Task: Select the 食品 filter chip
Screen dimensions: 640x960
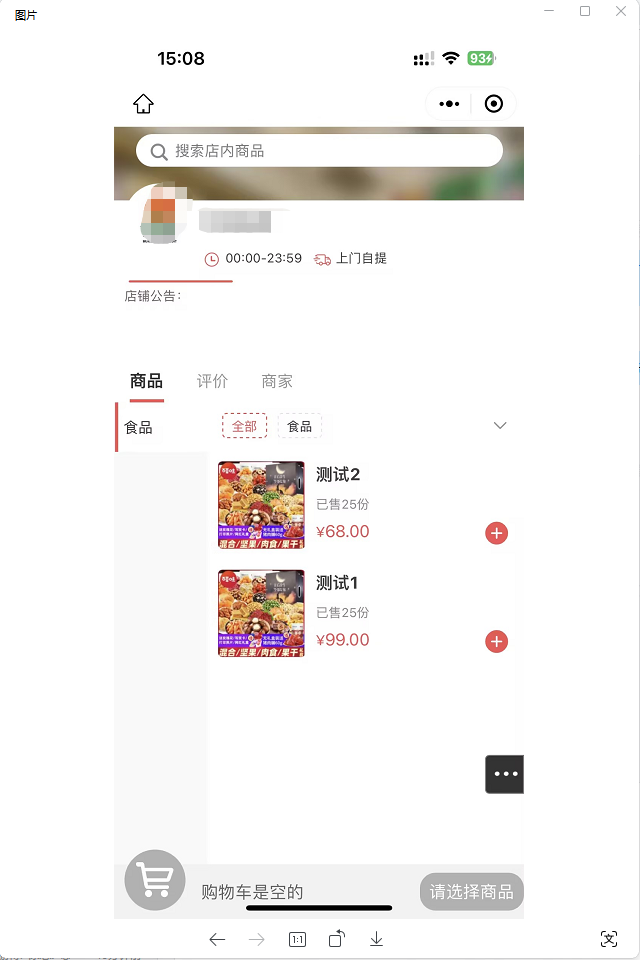Action: pos(299,426)
